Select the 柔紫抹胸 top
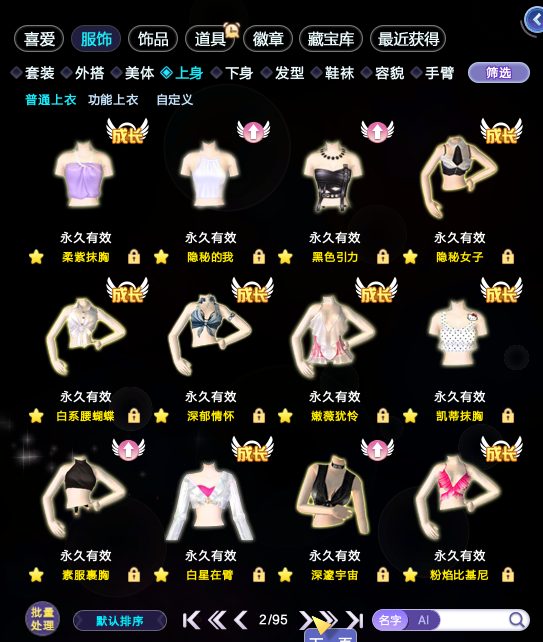 pos(85,174)
